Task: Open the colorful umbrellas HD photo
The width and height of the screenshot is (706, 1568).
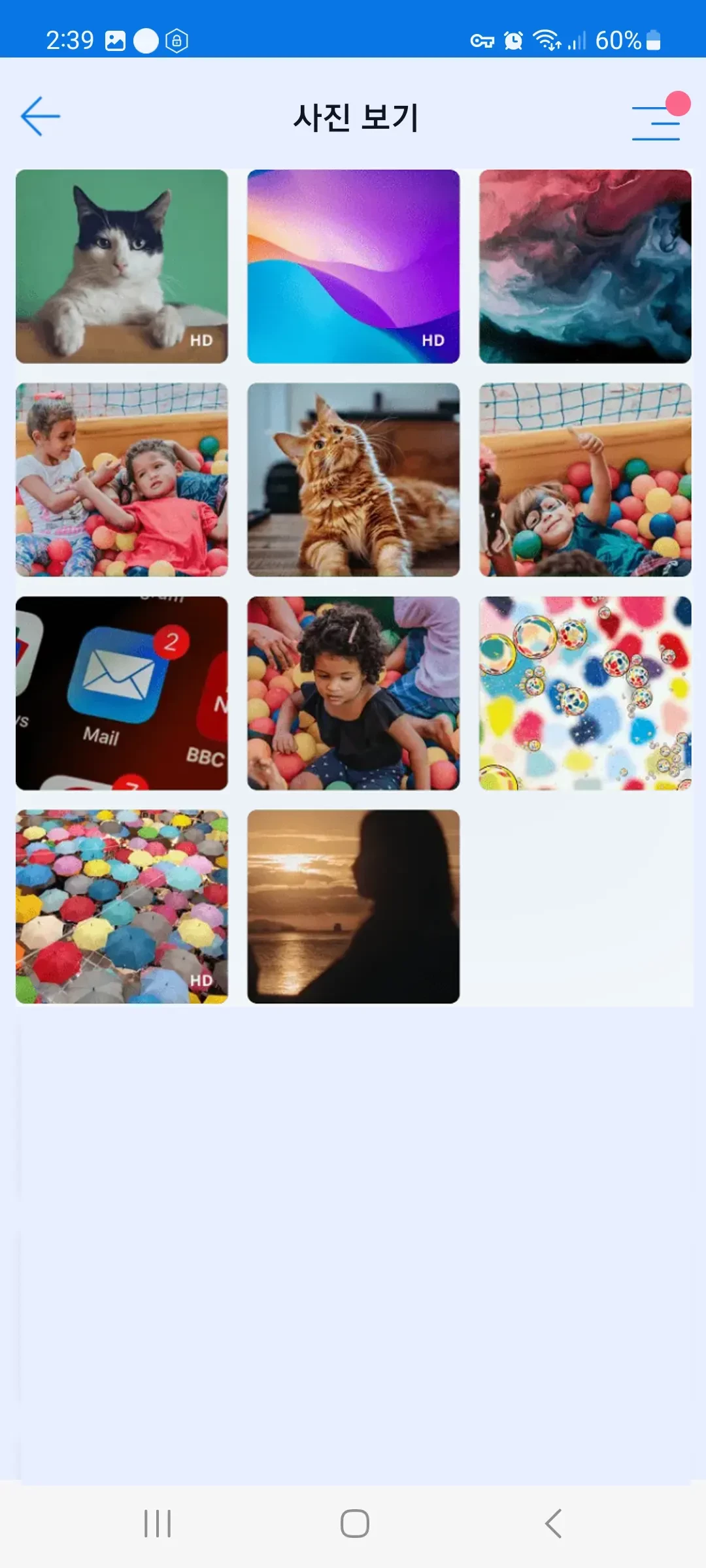Action: click(x=122, y=906)
